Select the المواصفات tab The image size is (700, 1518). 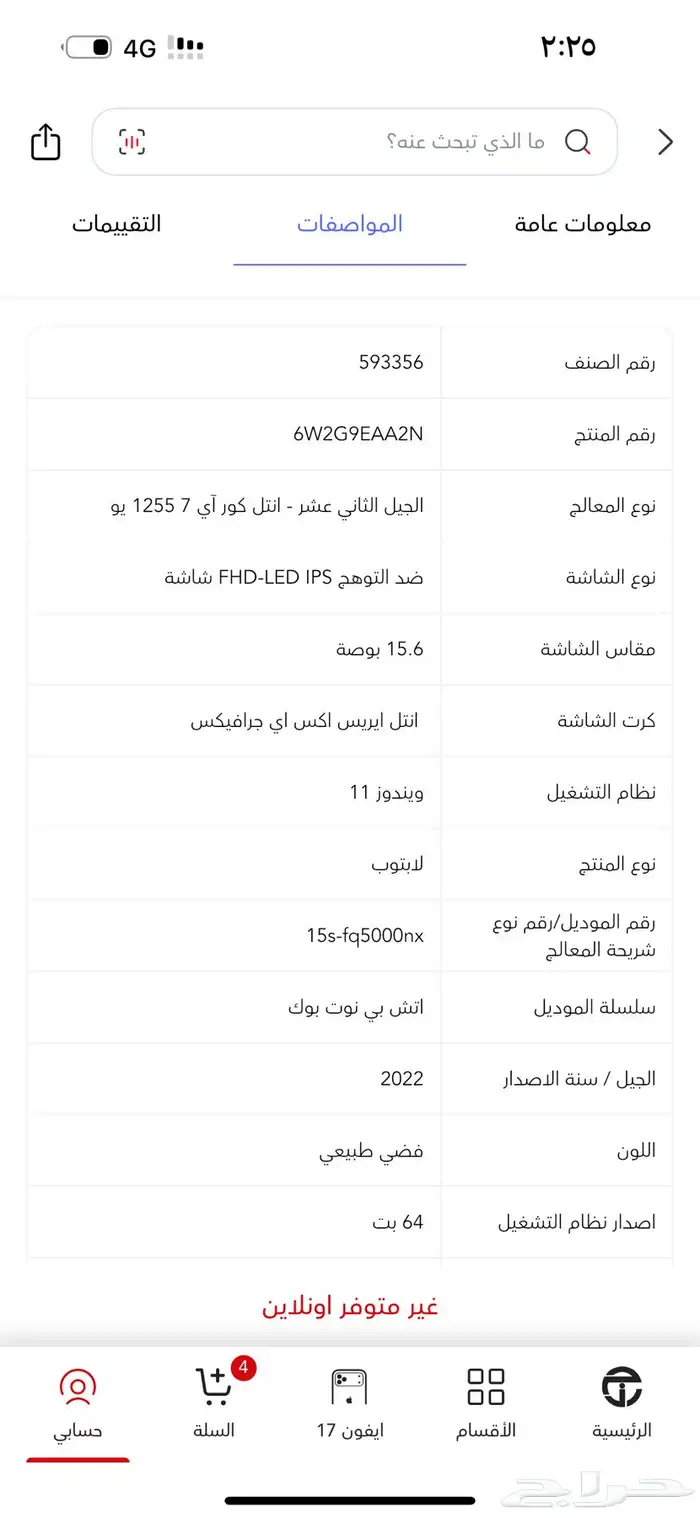coord(350,224)
